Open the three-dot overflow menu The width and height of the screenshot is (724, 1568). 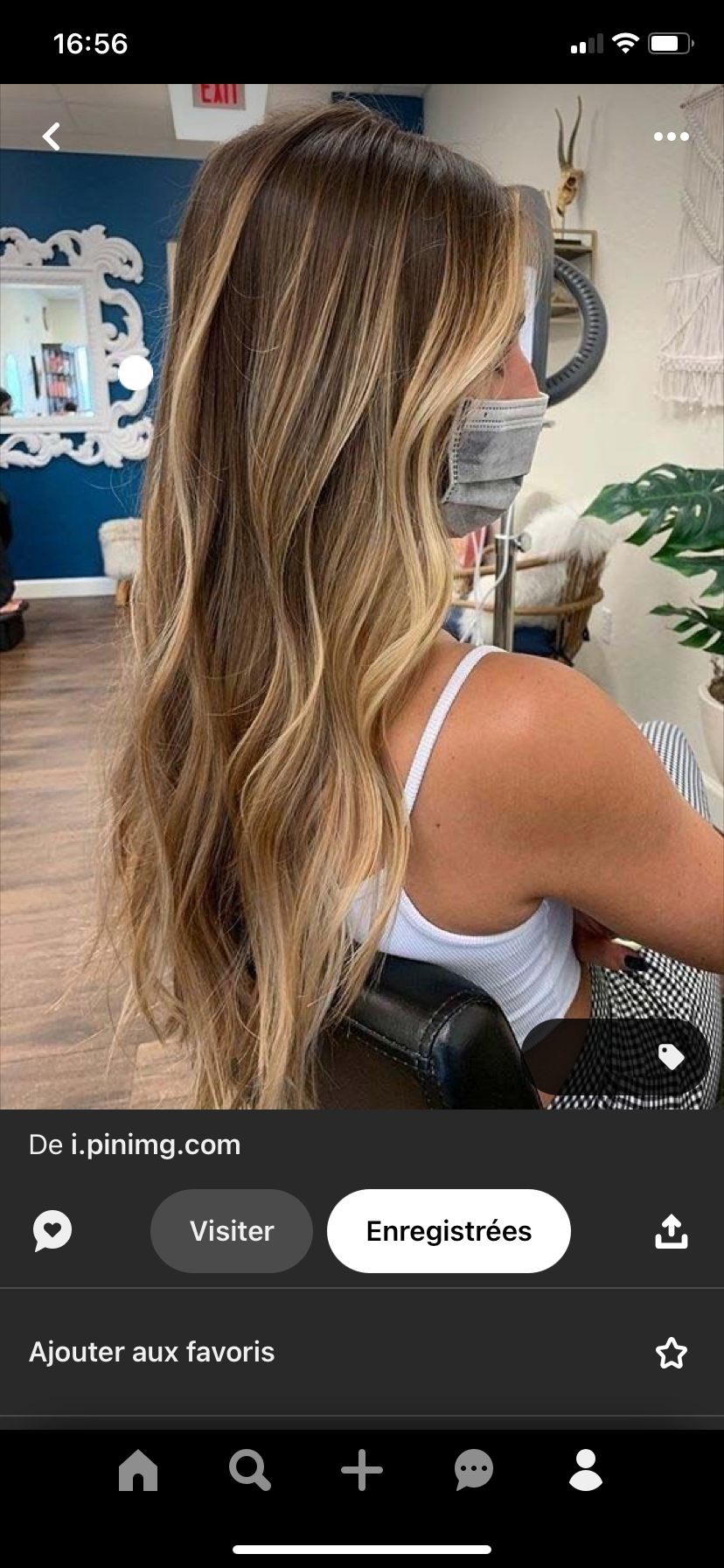671,136
